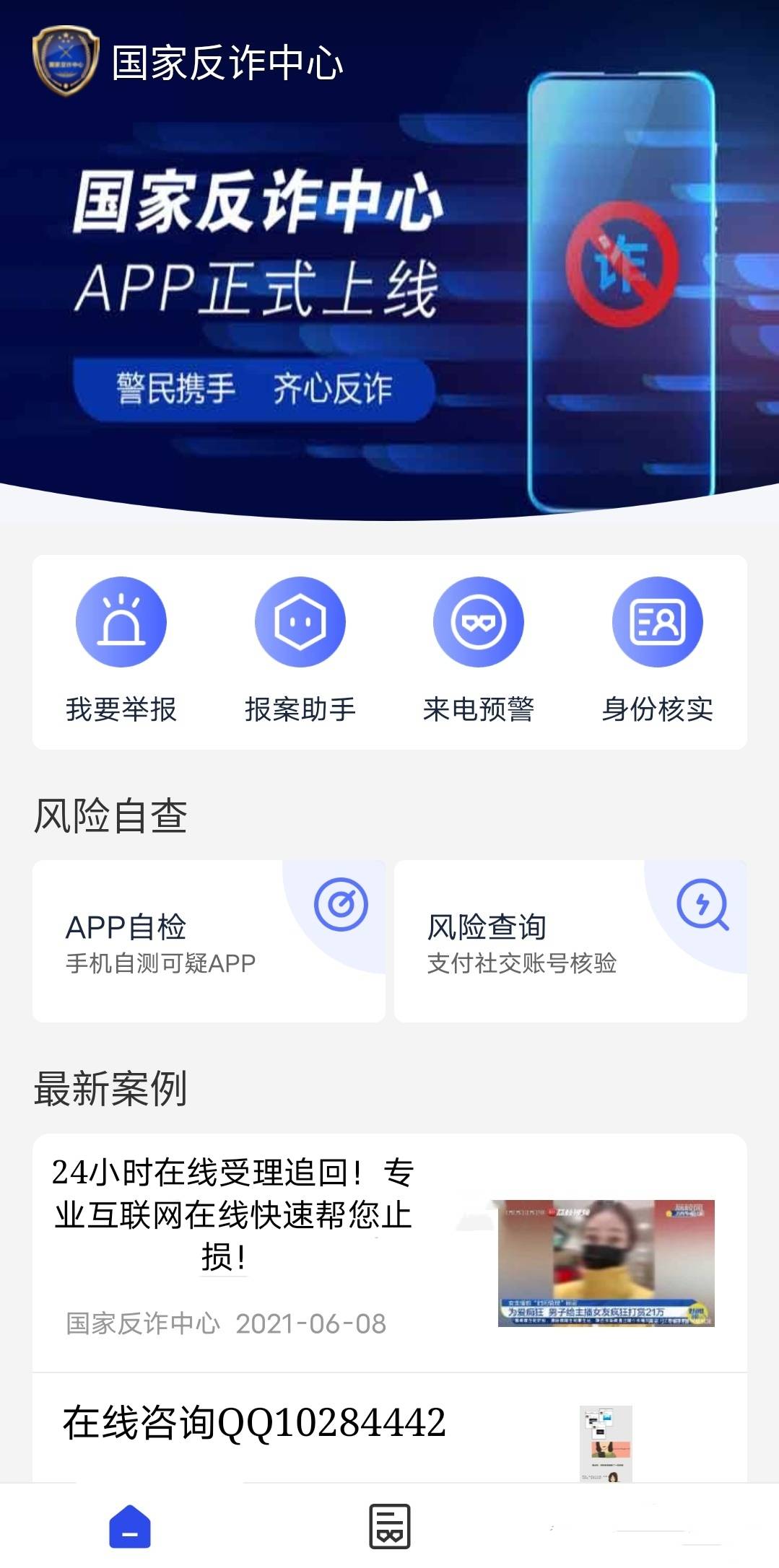The height and width of the screenshot is (1568, 779).
Task: Open the case 在线咨询QQ10284442
Action: 390,1429
